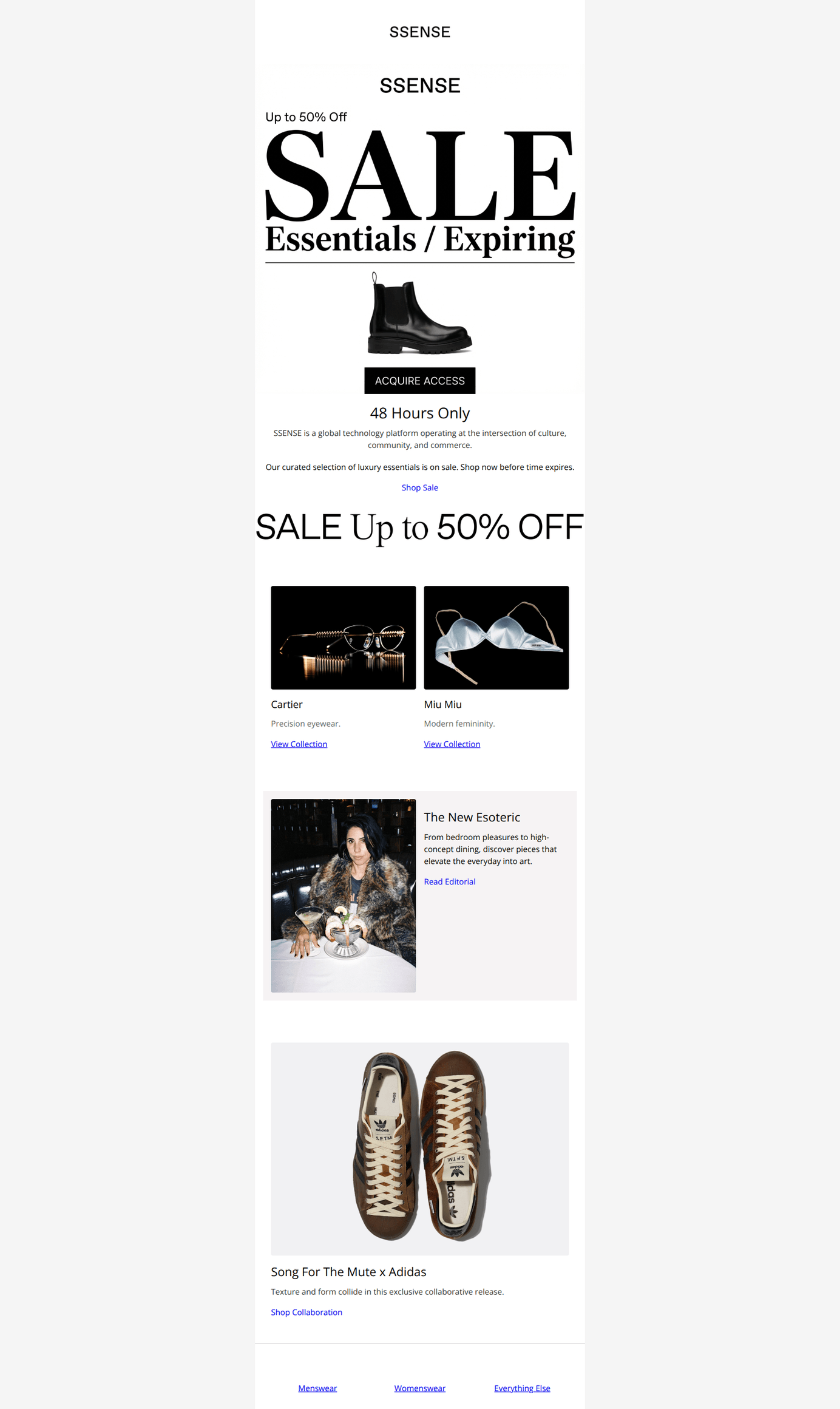Open the Shop Sale link

[419, 487]
